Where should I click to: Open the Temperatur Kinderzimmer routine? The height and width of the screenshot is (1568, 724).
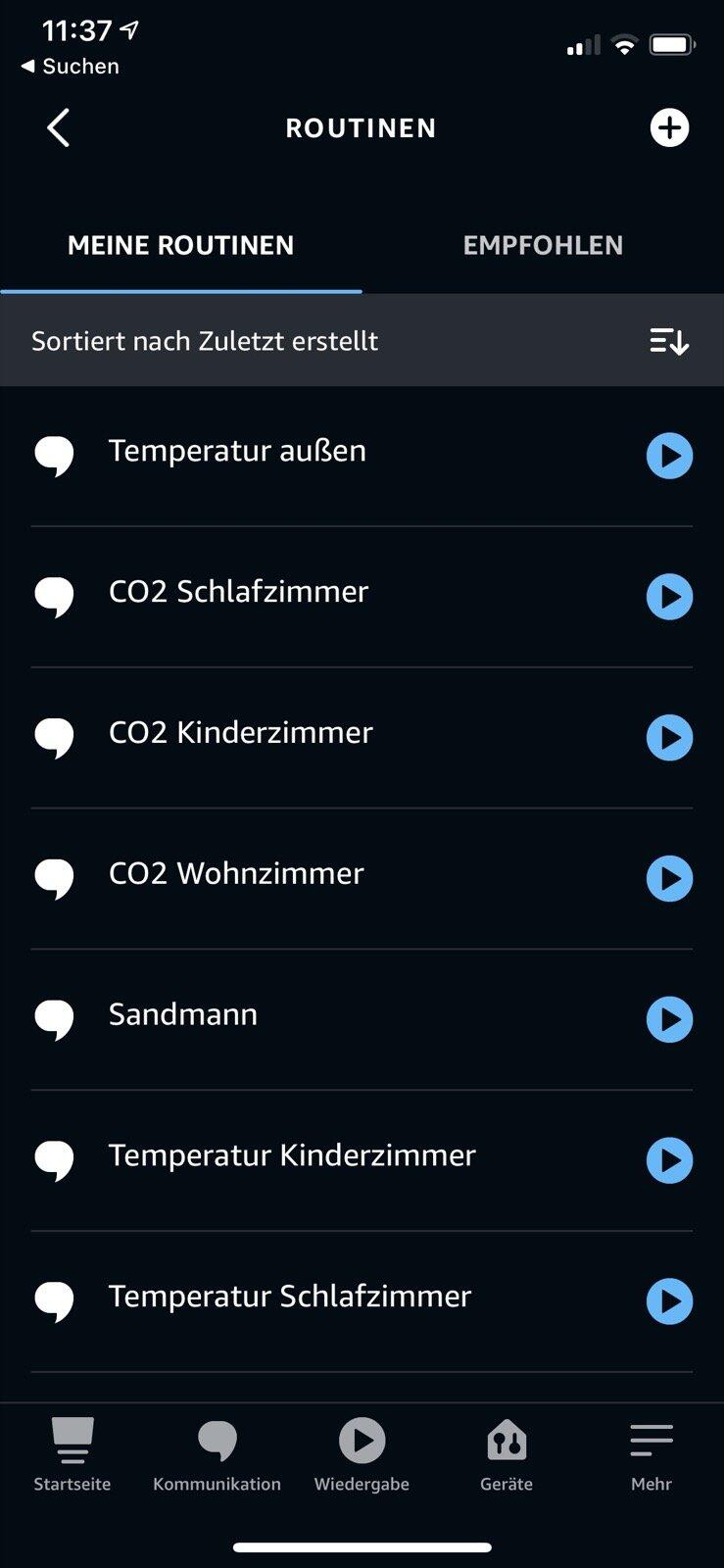click(x=292, y=1155)
